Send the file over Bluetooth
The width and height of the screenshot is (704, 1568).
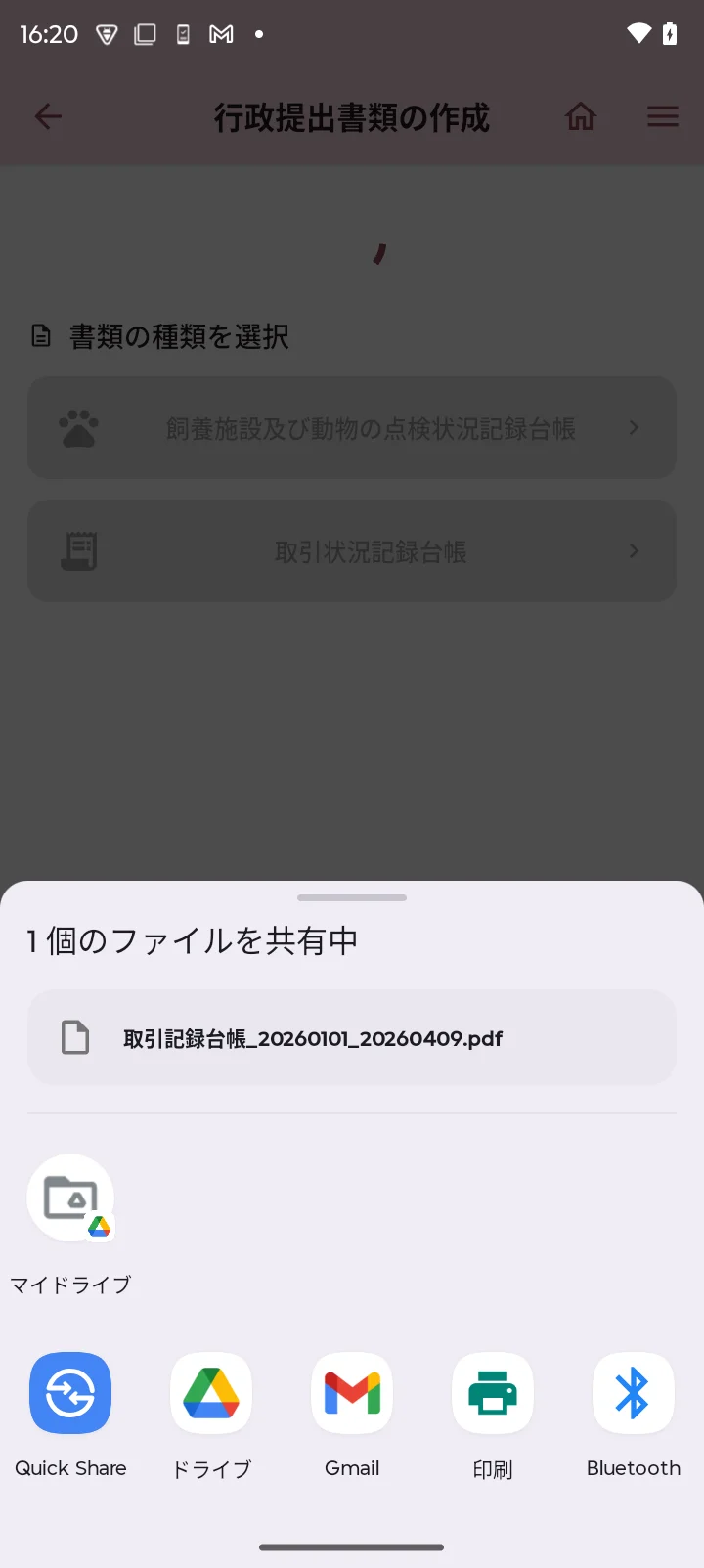pyautogui.click(x=634, y=1393)
